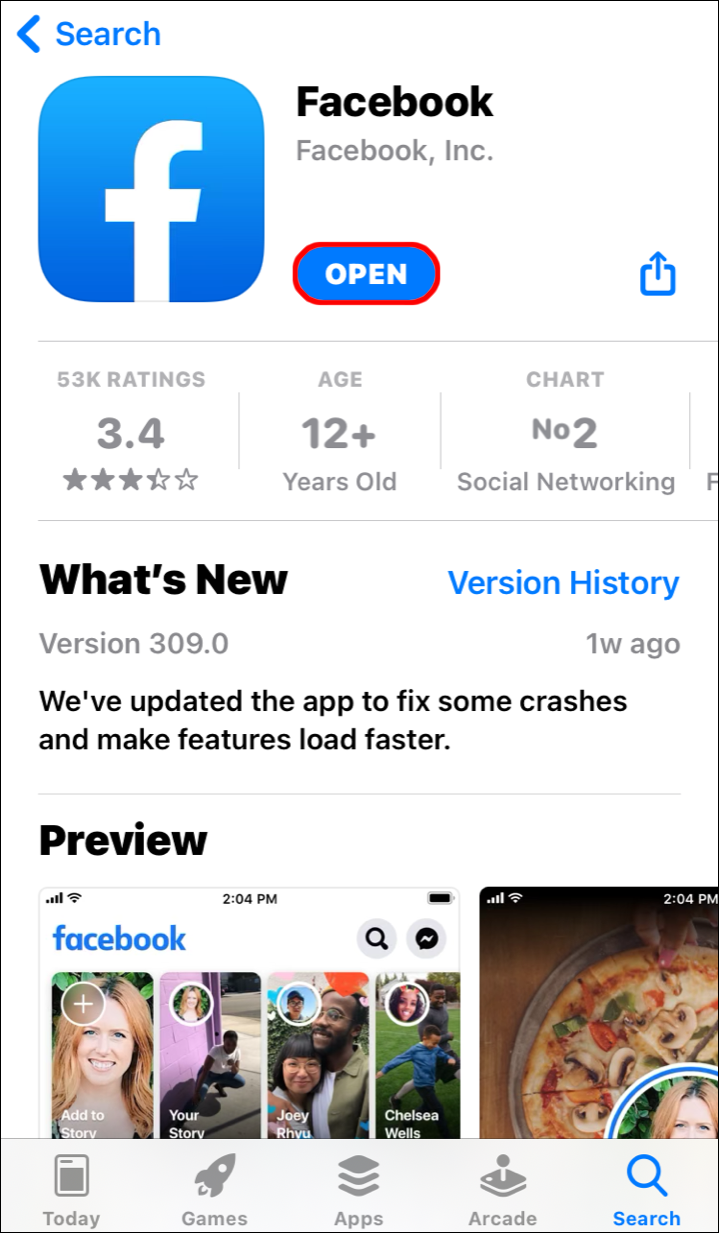Open the Facebook app
719x1233 pixels.
coord(366,274)
